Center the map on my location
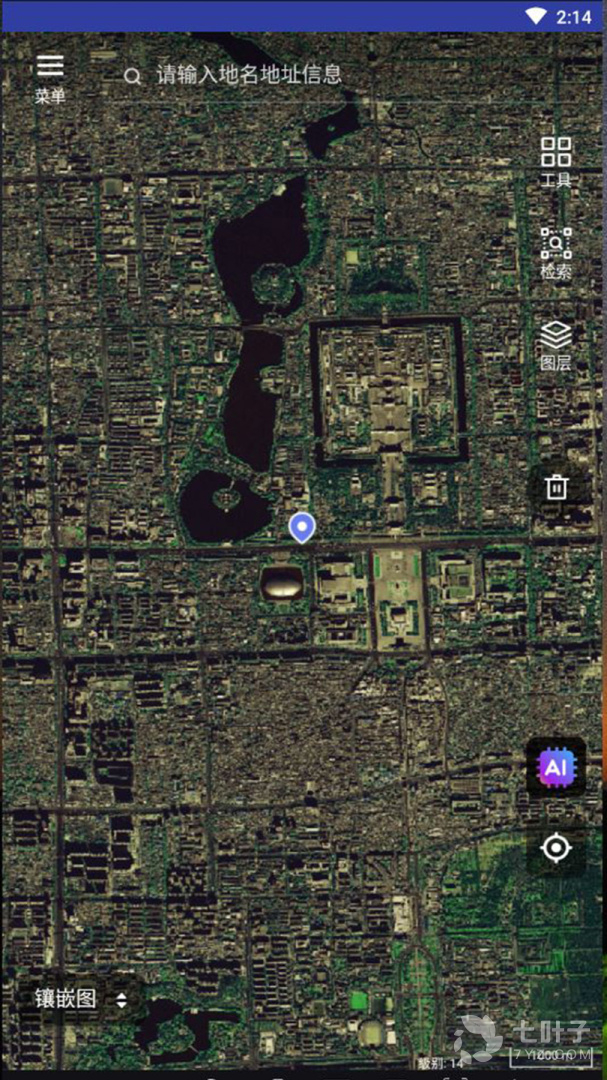This screenshot has width=607, height=1080. click(x=556, y=849)
